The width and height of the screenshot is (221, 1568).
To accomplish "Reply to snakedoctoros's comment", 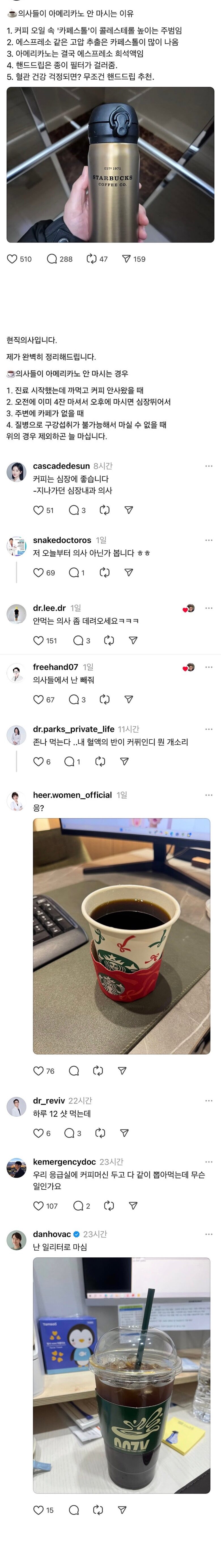I will [74, 572].
